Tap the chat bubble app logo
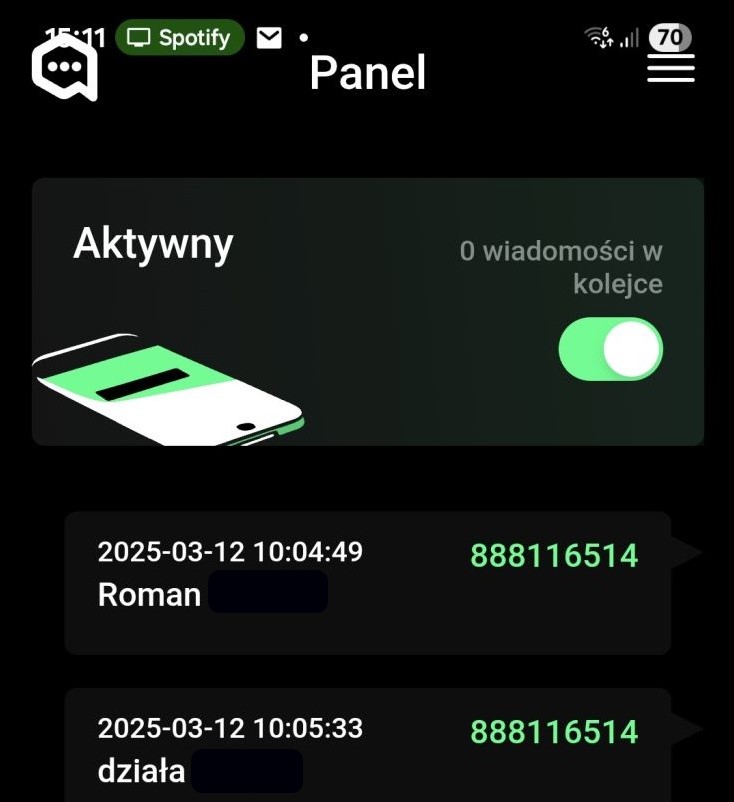This screenshot has height=802, width=734. (x=66, y=69)
